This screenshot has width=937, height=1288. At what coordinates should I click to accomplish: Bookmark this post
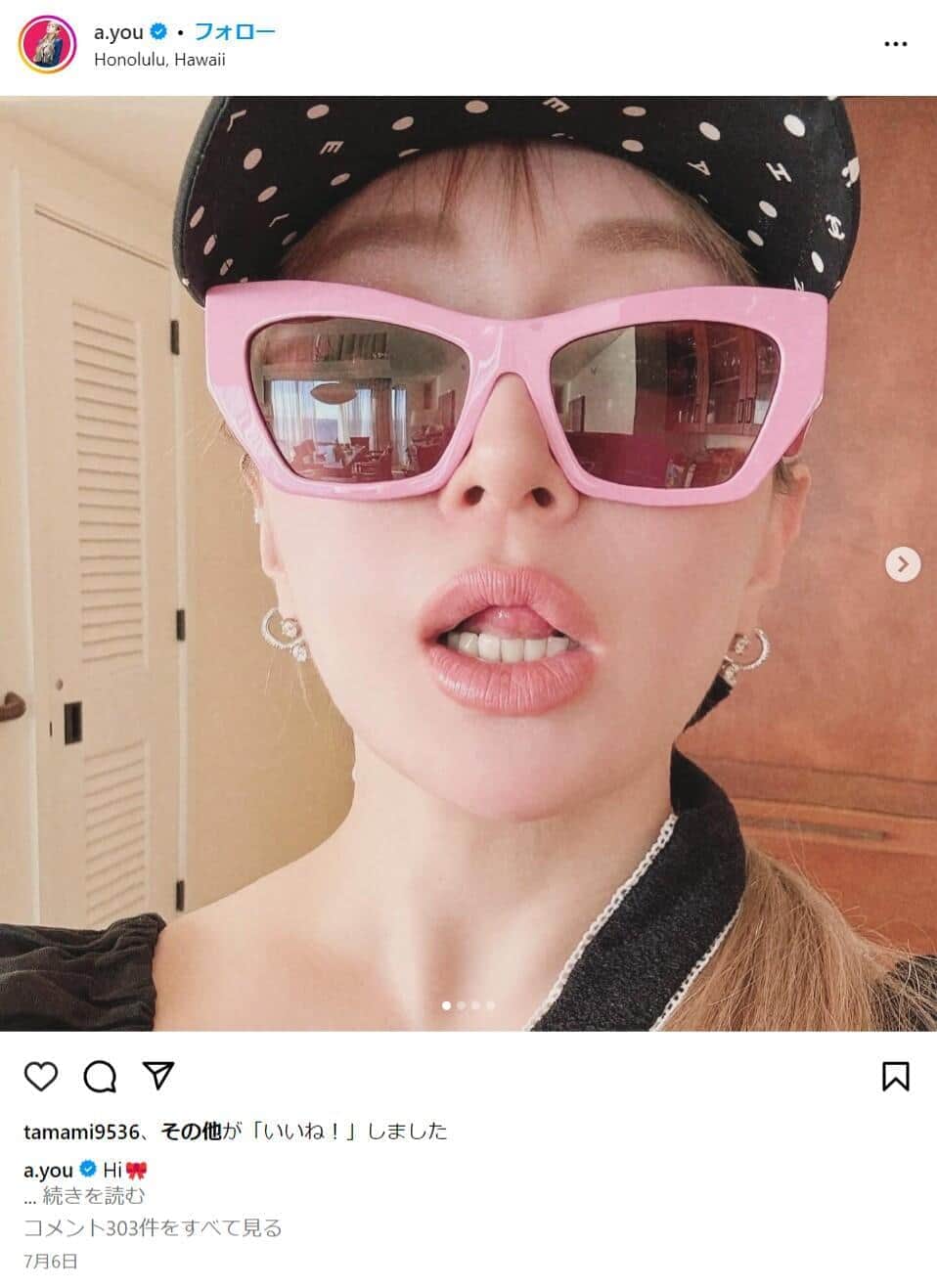[x=895, y=1076]
